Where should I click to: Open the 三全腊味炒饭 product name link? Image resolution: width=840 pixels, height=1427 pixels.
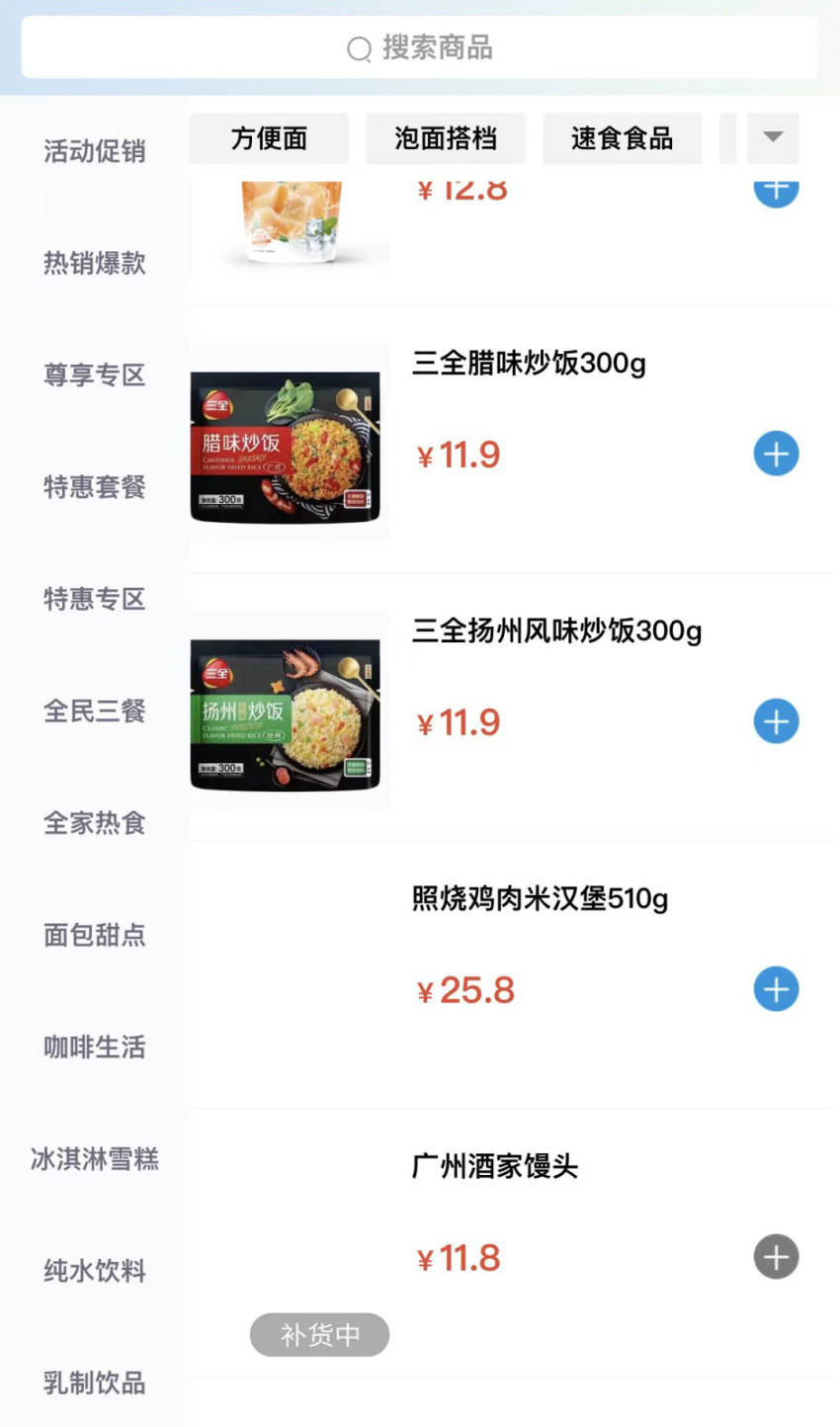coord(529,364)
